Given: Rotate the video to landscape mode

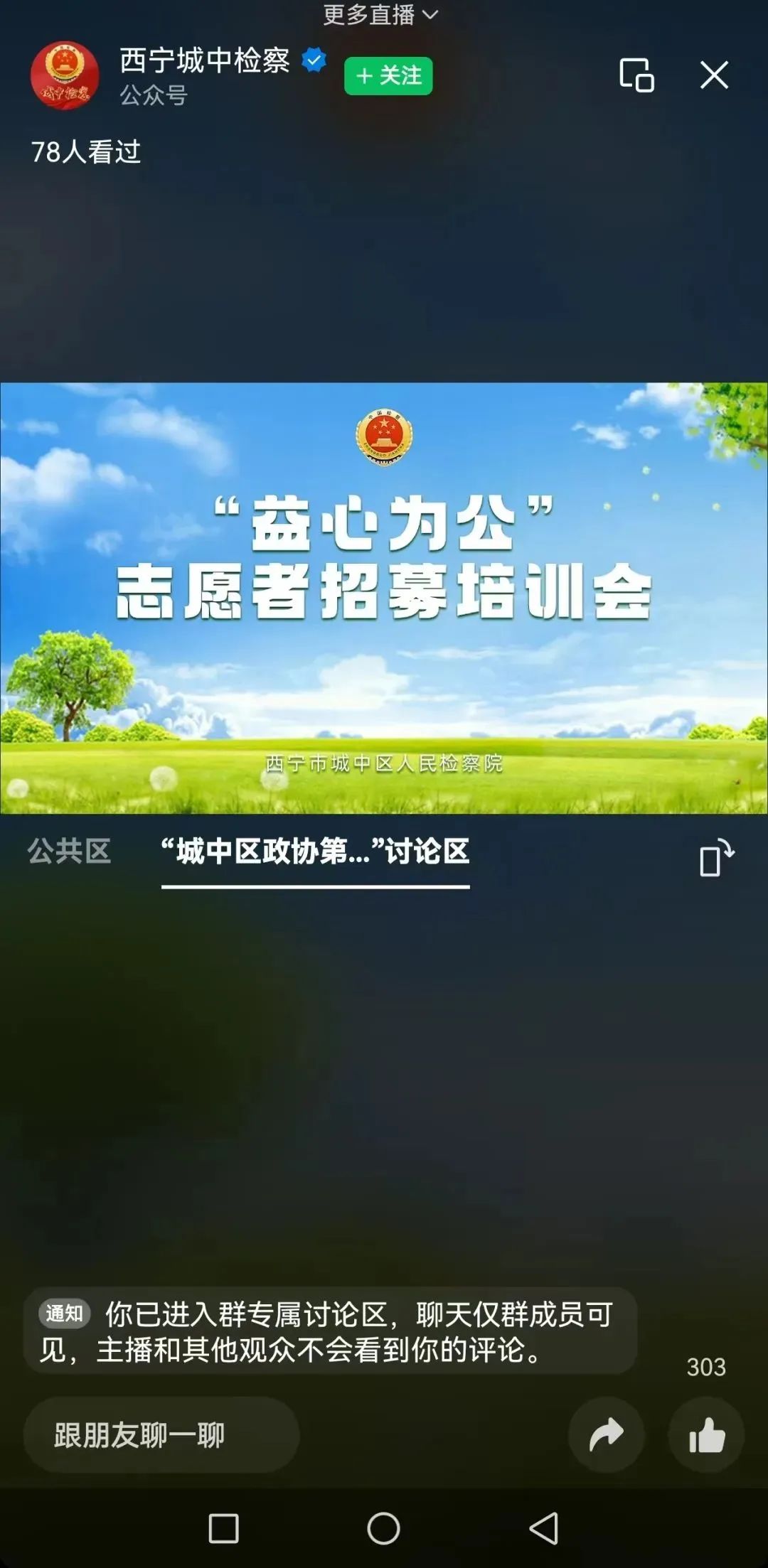Looking at the screenshot, I should pyautogui.click(x=716, y=858).
